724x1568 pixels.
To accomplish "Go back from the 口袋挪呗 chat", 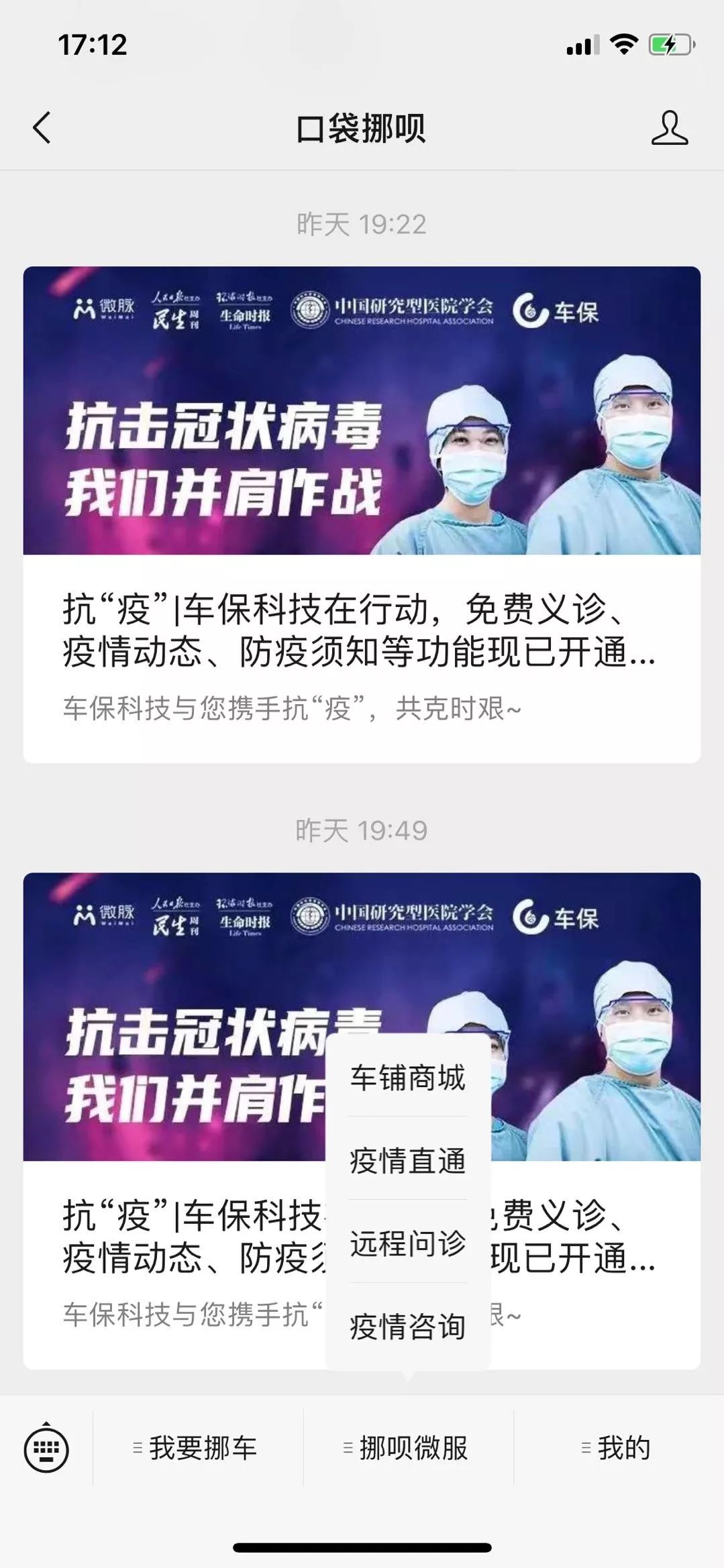I will pyautogui.click(x=42, y=127).
